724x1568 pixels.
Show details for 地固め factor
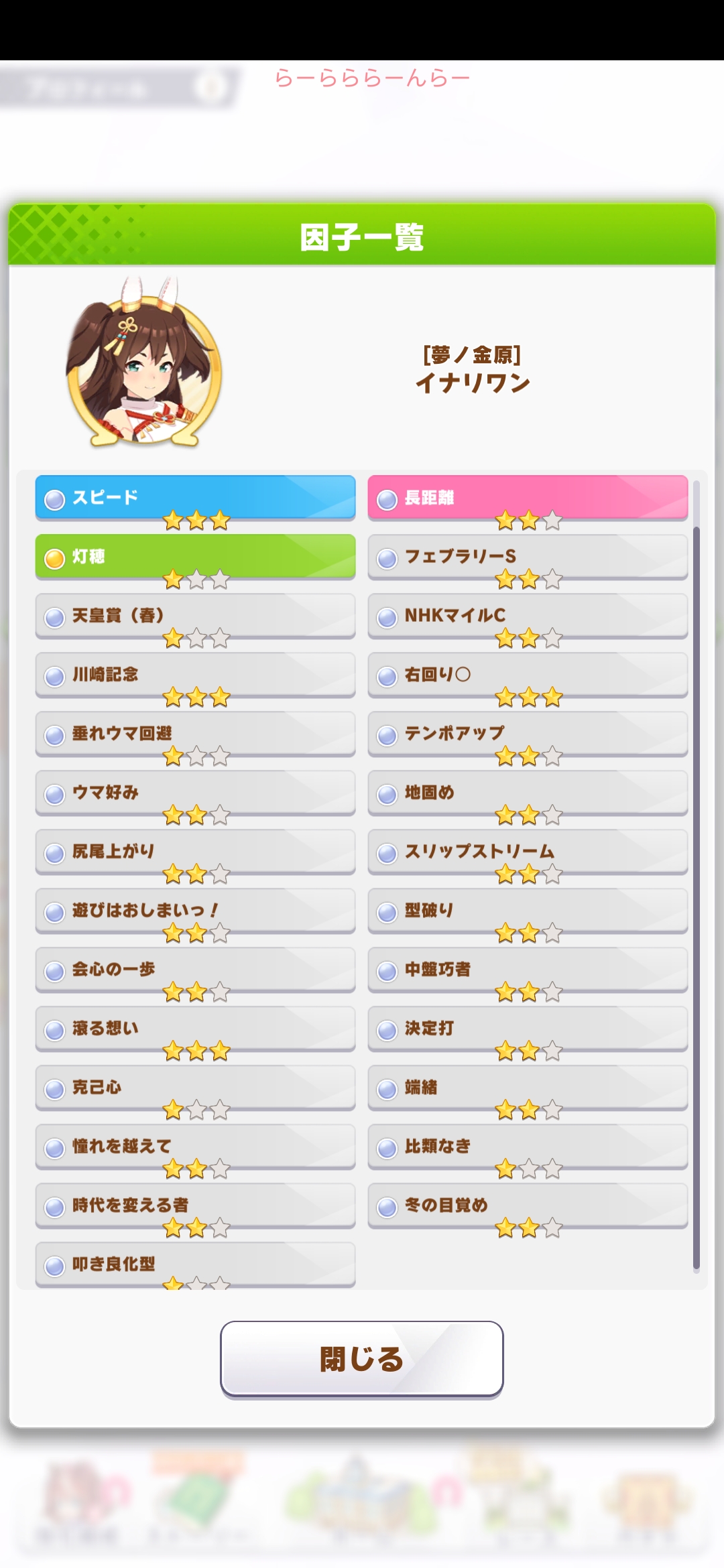click(x=528, y=793)
